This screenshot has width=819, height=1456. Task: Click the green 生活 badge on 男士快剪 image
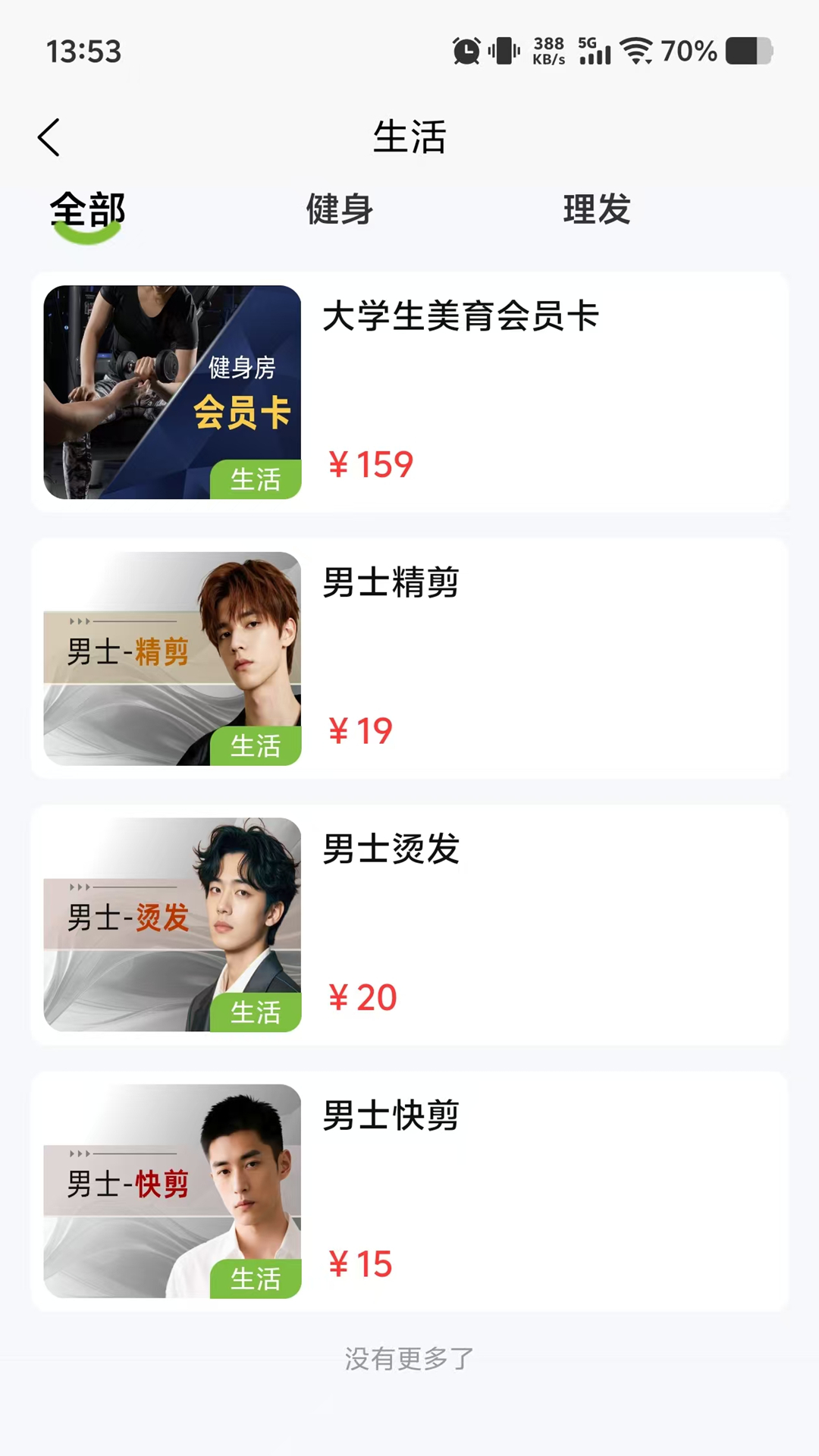pyautogui.click(x=255, y=1280)
